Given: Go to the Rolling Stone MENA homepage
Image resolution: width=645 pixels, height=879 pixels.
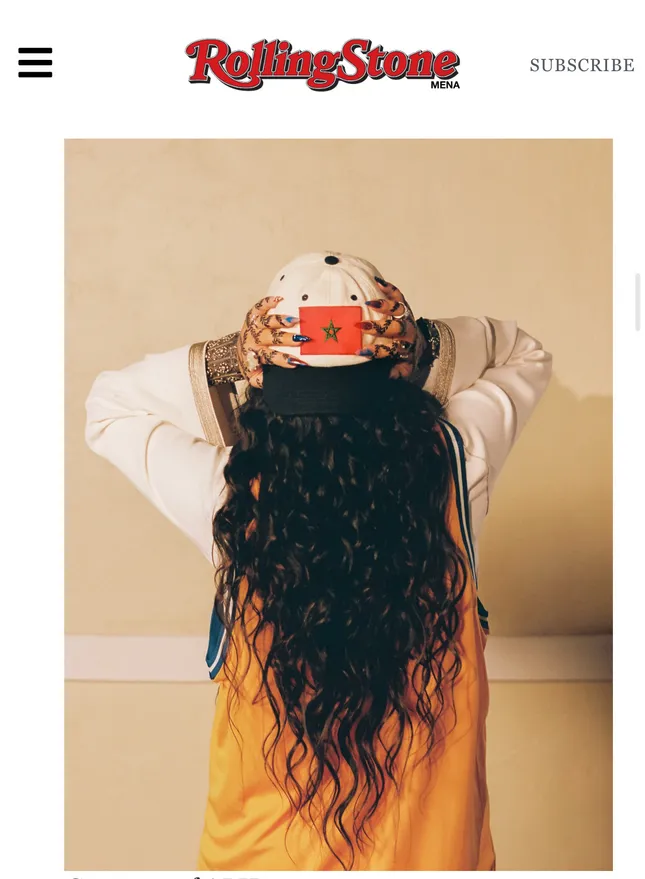Looking at the screenshot, I should pyautogui.click(x=322, y=64).
